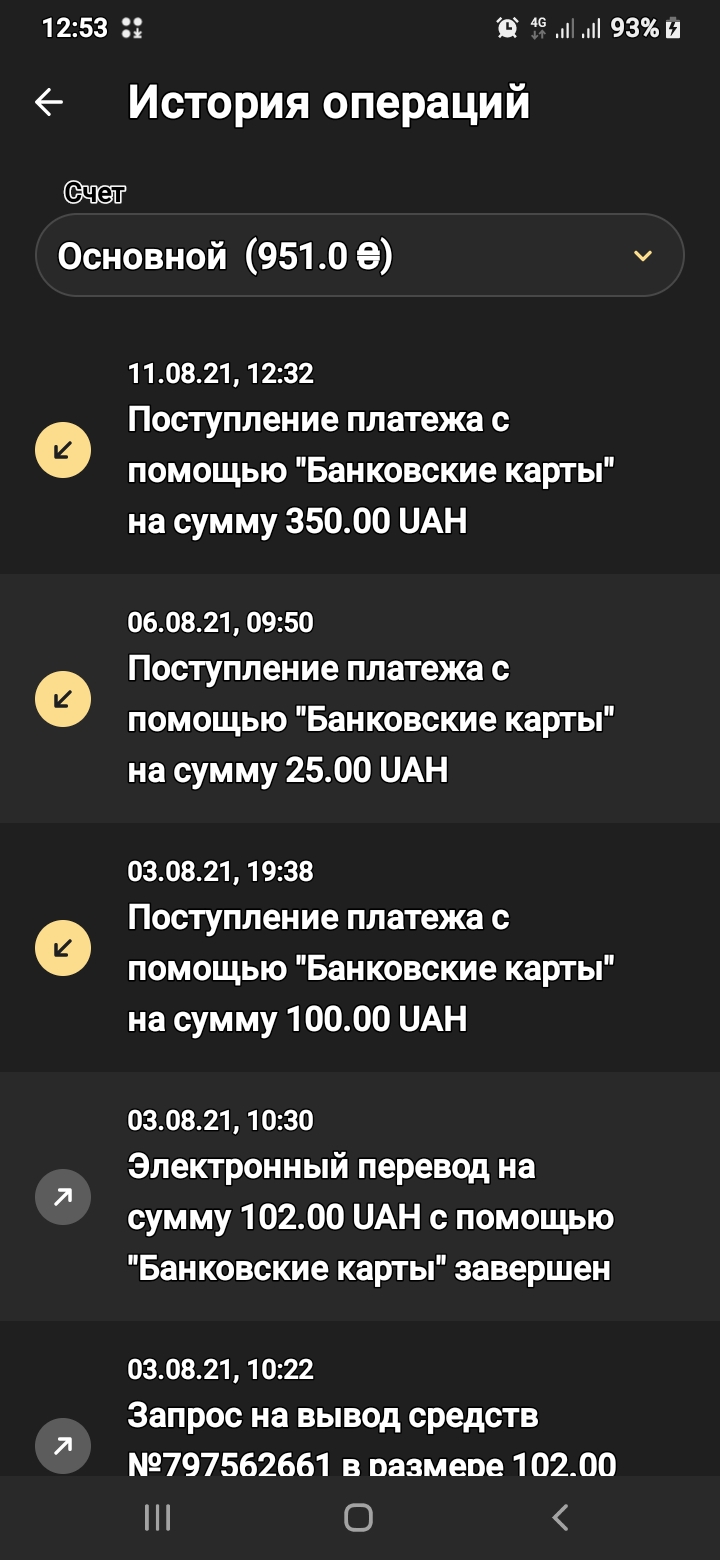Go back from История операций

coord(49,102)
